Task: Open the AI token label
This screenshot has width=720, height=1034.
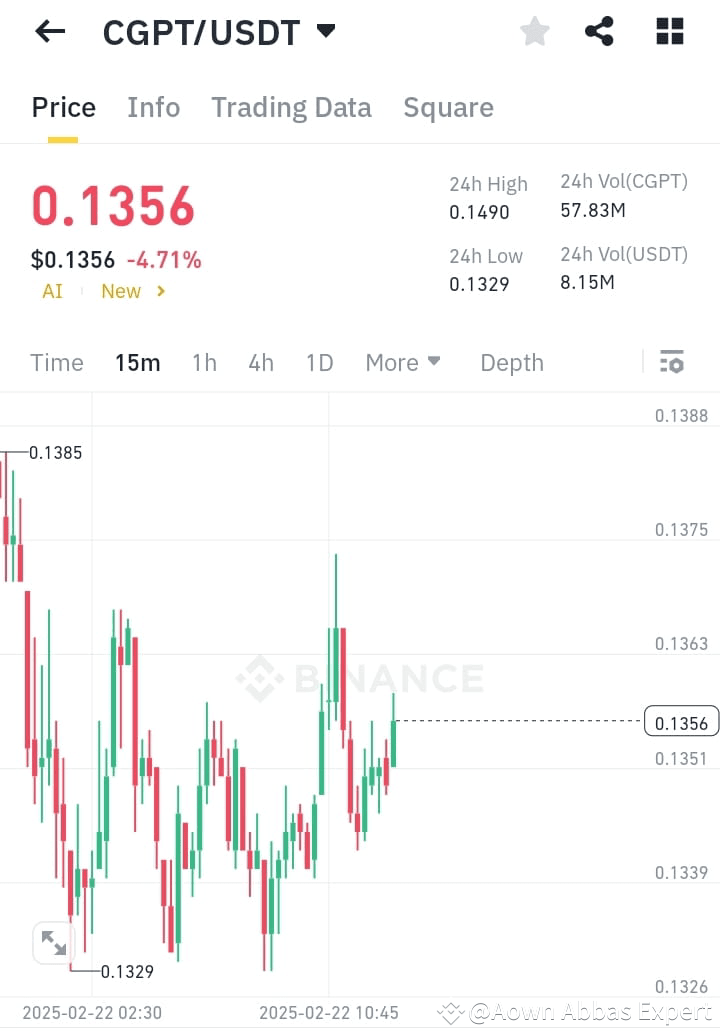Action: click(x=52, y=291)
